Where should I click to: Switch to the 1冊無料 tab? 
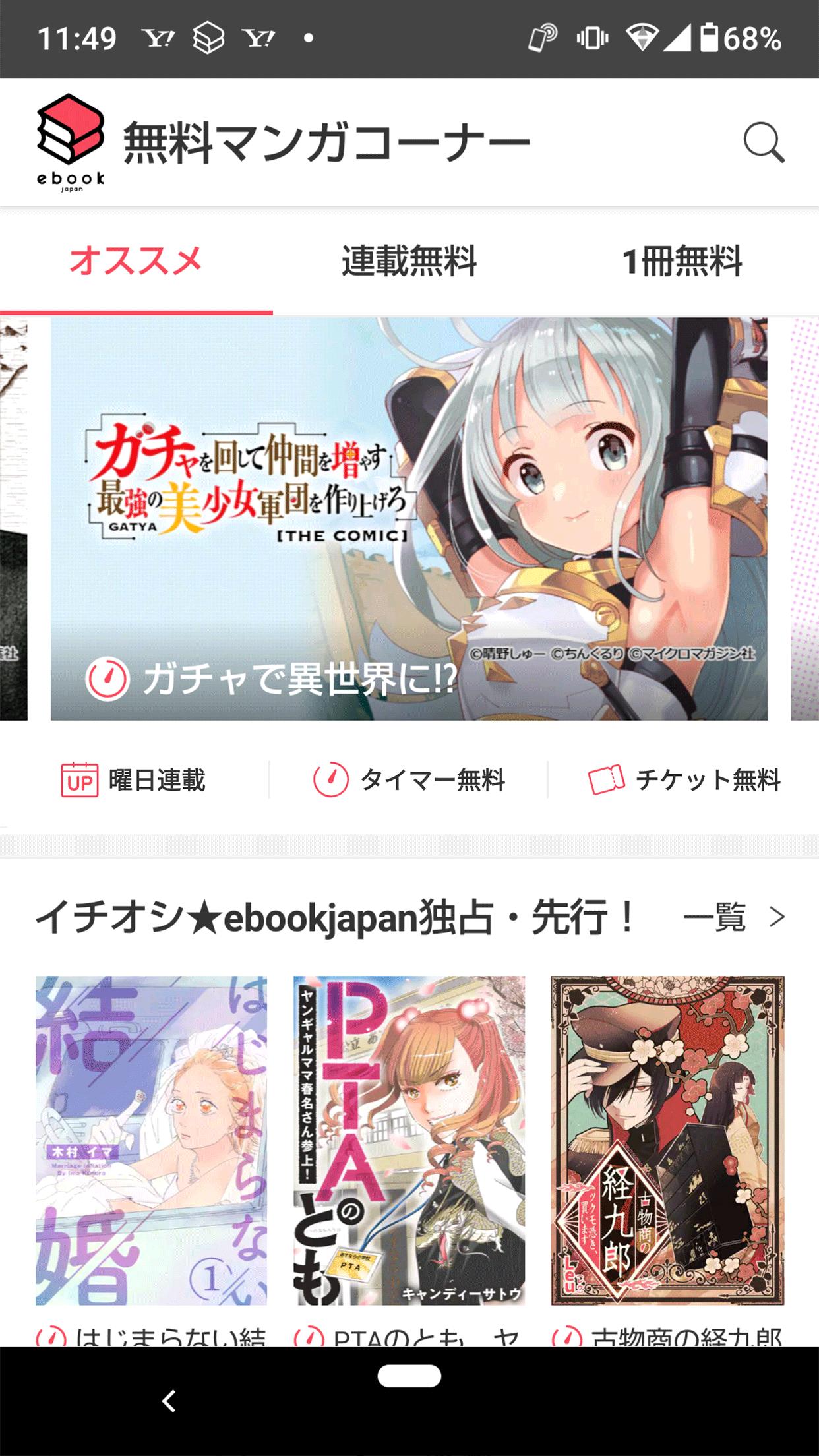pyautogui.click(x=682, y=261)
